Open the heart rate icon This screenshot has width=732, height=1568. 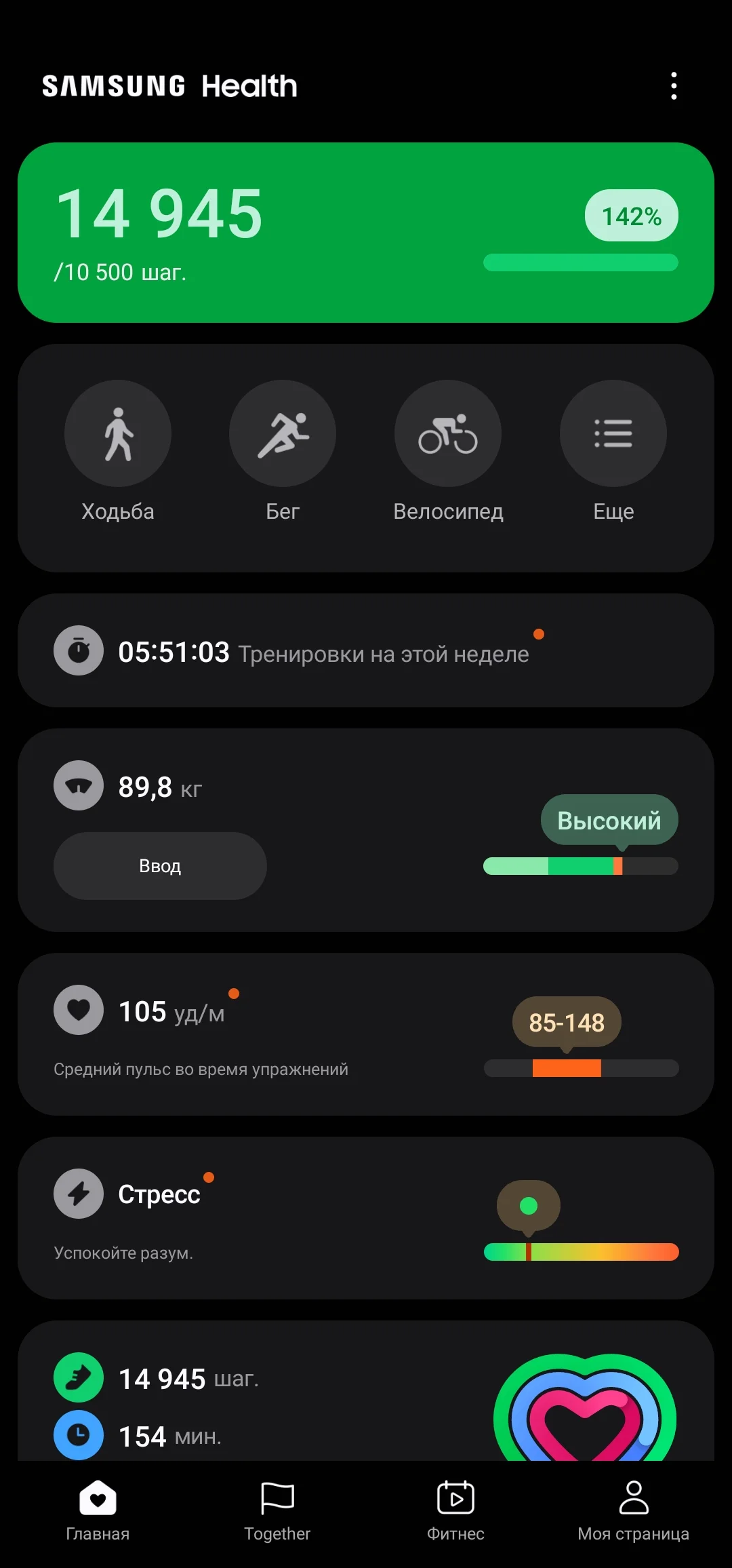pos(78,1009)
